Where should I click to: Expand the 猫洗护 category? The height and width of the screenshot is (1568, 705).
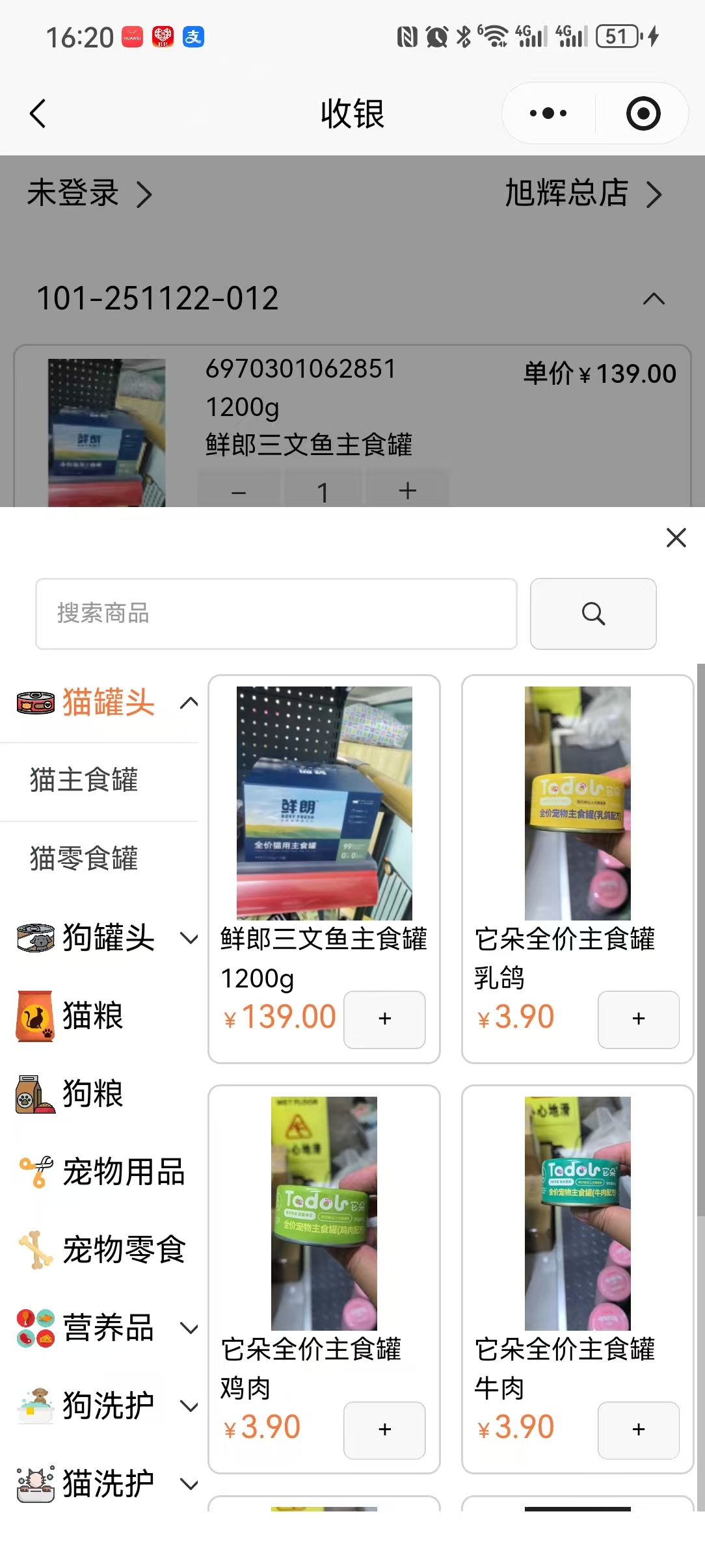pyautogui.click(x=188, y=1484)
